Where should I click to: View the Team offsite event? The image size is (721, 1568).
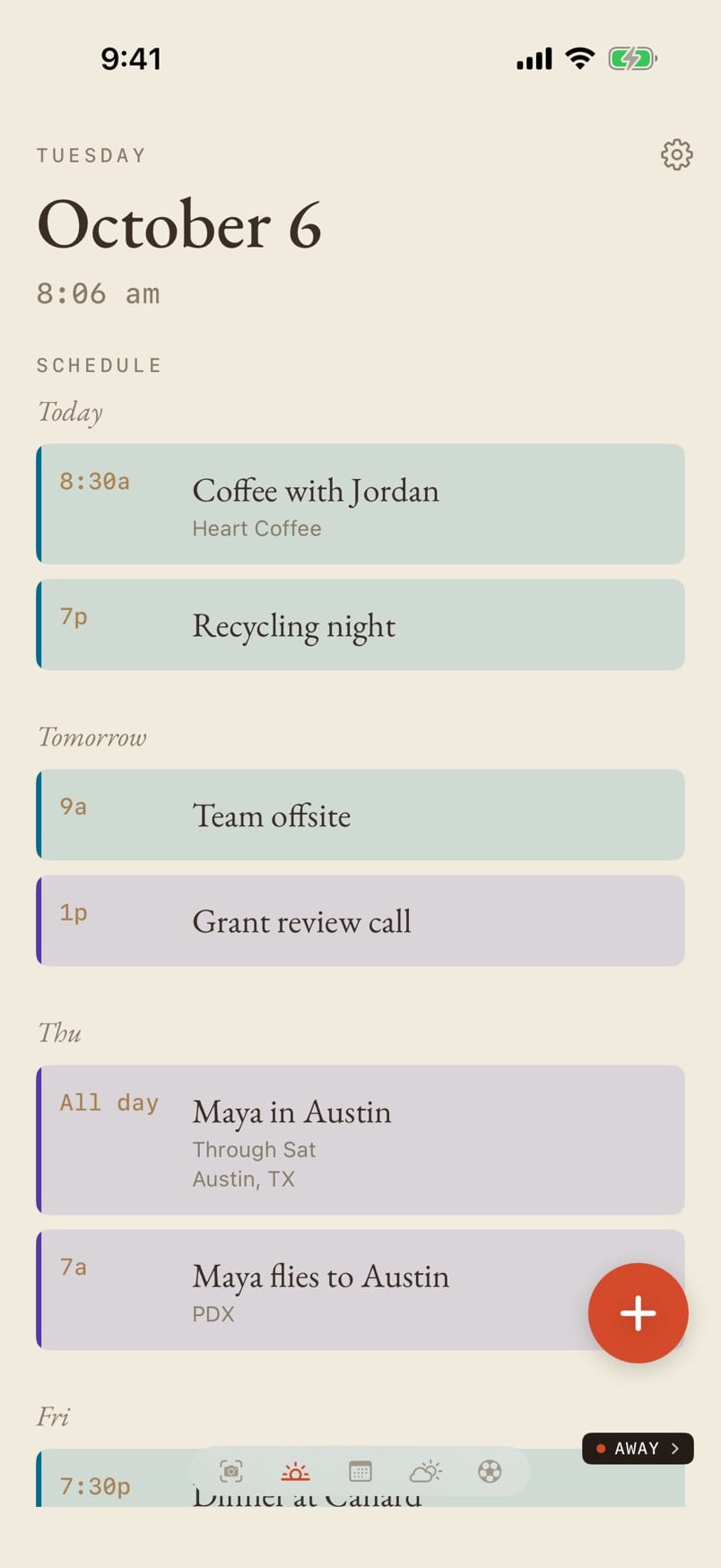tap(360, 814)
